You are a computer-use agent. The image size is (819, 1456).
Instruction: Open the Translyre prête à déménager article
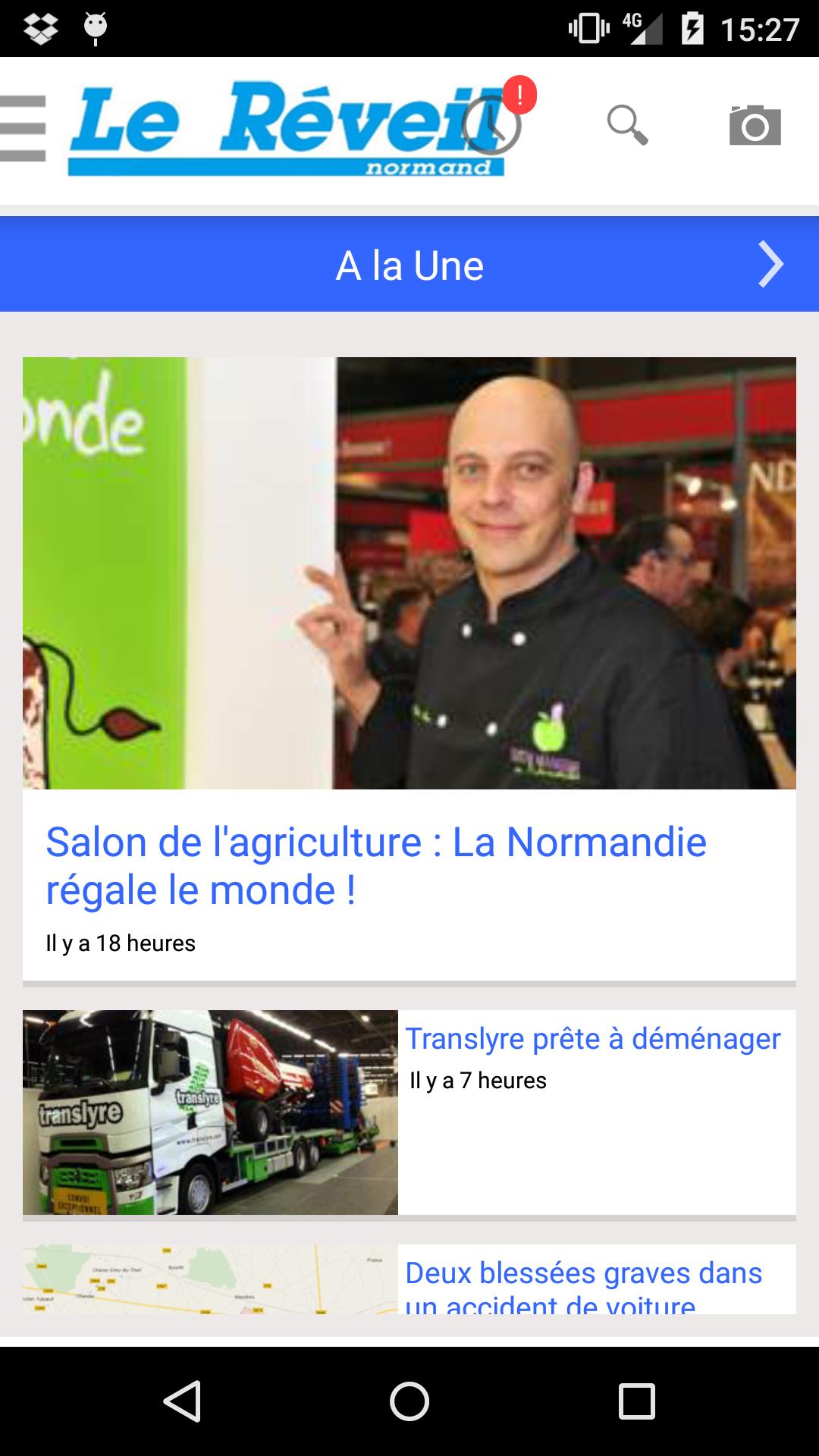pos(593,1037)
